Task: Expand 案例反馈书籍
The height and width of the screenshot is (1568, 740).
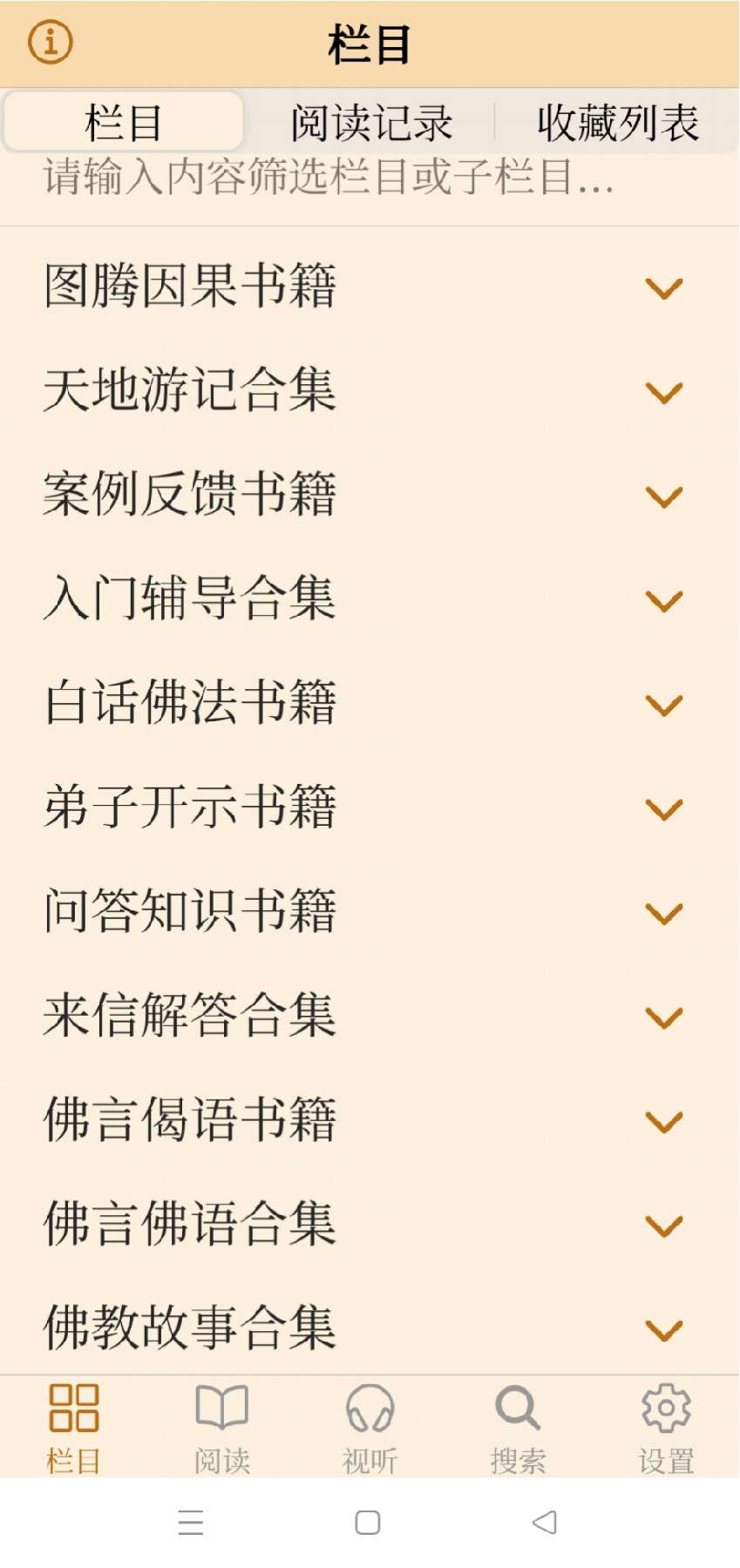Action: [370, 495]
